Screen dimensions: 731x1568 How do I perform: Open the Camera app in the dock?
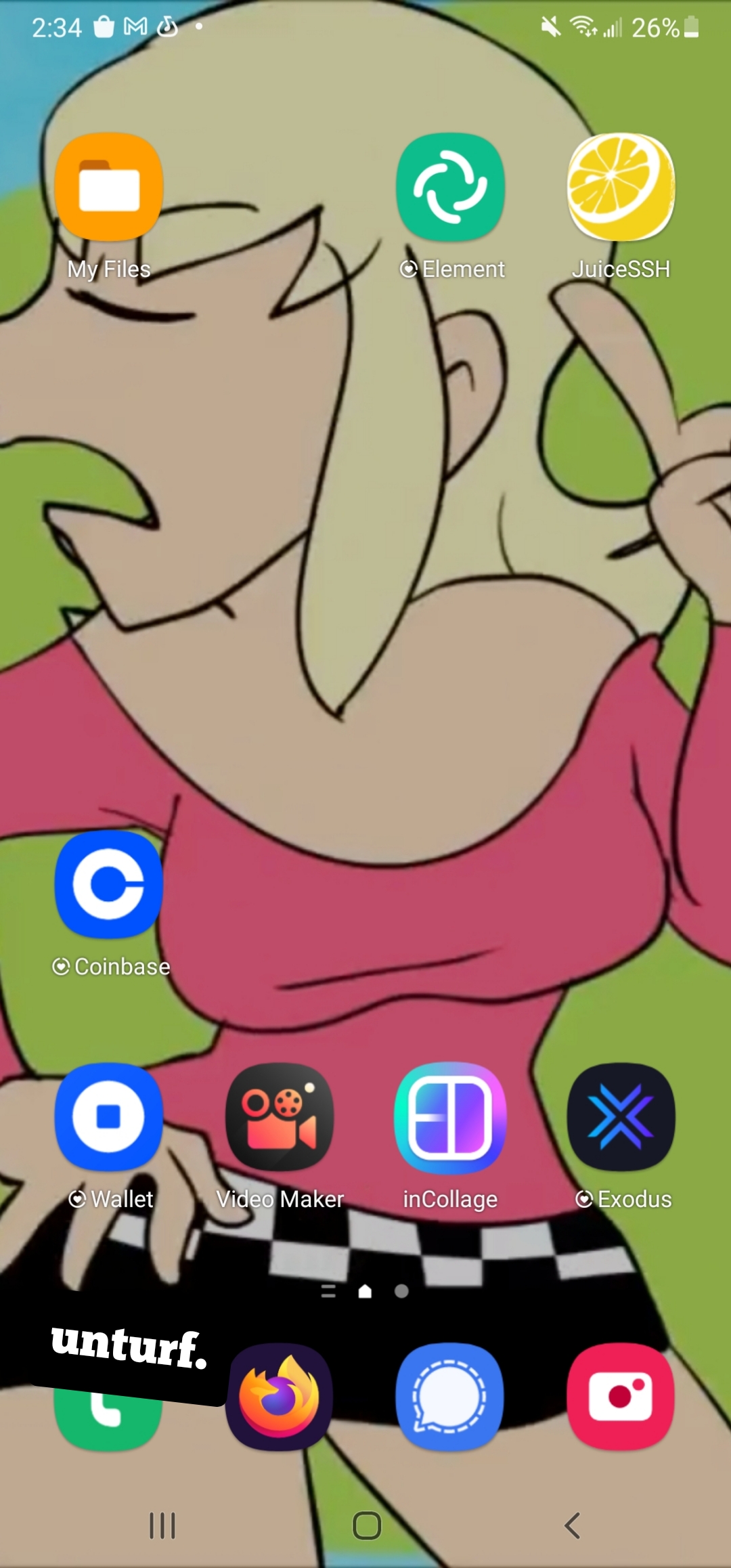(x=621, y=1397)
